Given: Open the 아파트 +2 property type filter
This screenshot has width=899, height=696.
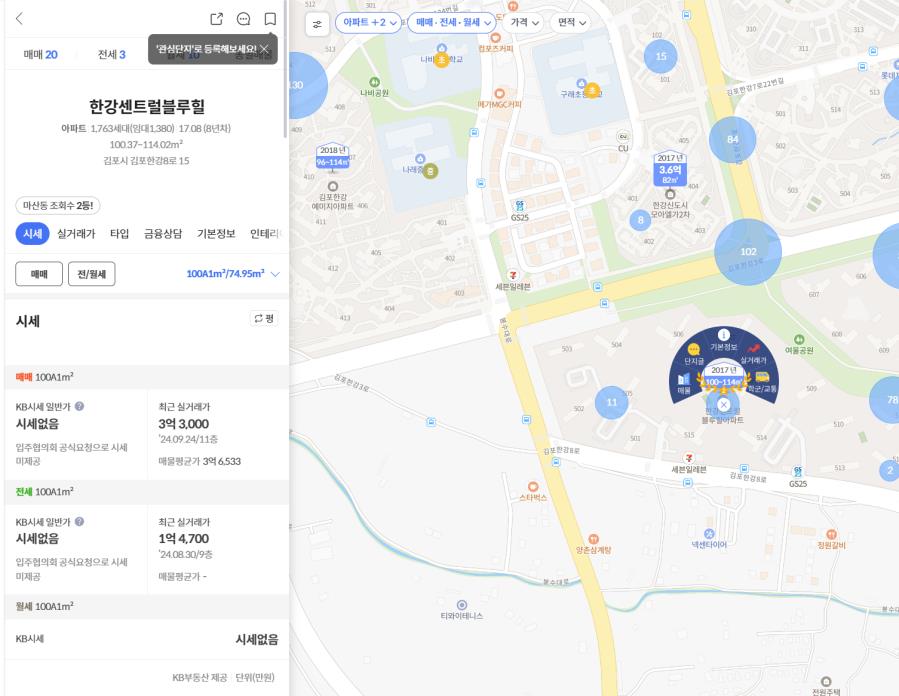Looking at the screenshot, I should (x=369, y=22).
